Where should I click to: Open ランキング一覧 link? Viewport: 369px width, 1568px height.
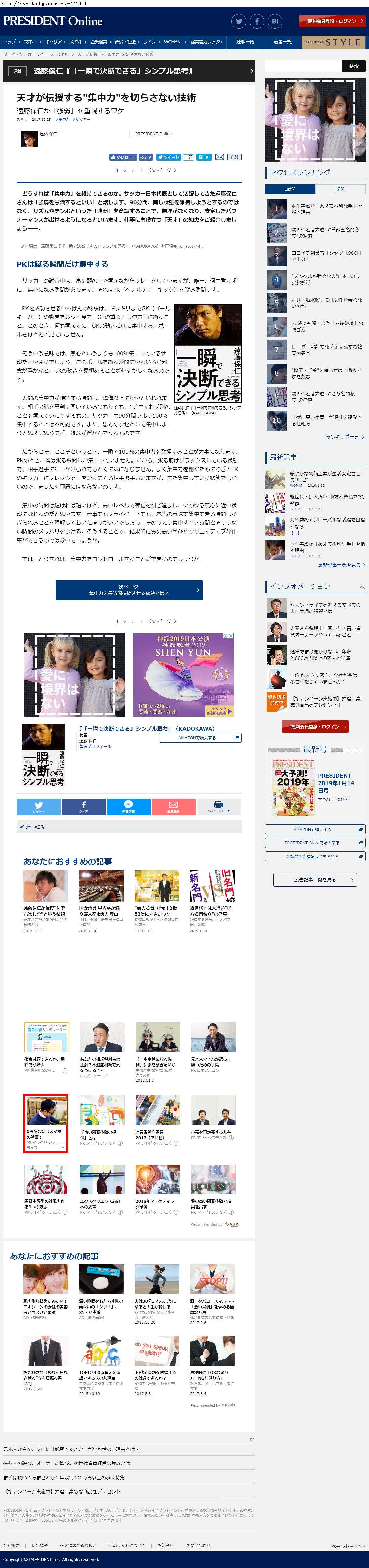point(345,436)
